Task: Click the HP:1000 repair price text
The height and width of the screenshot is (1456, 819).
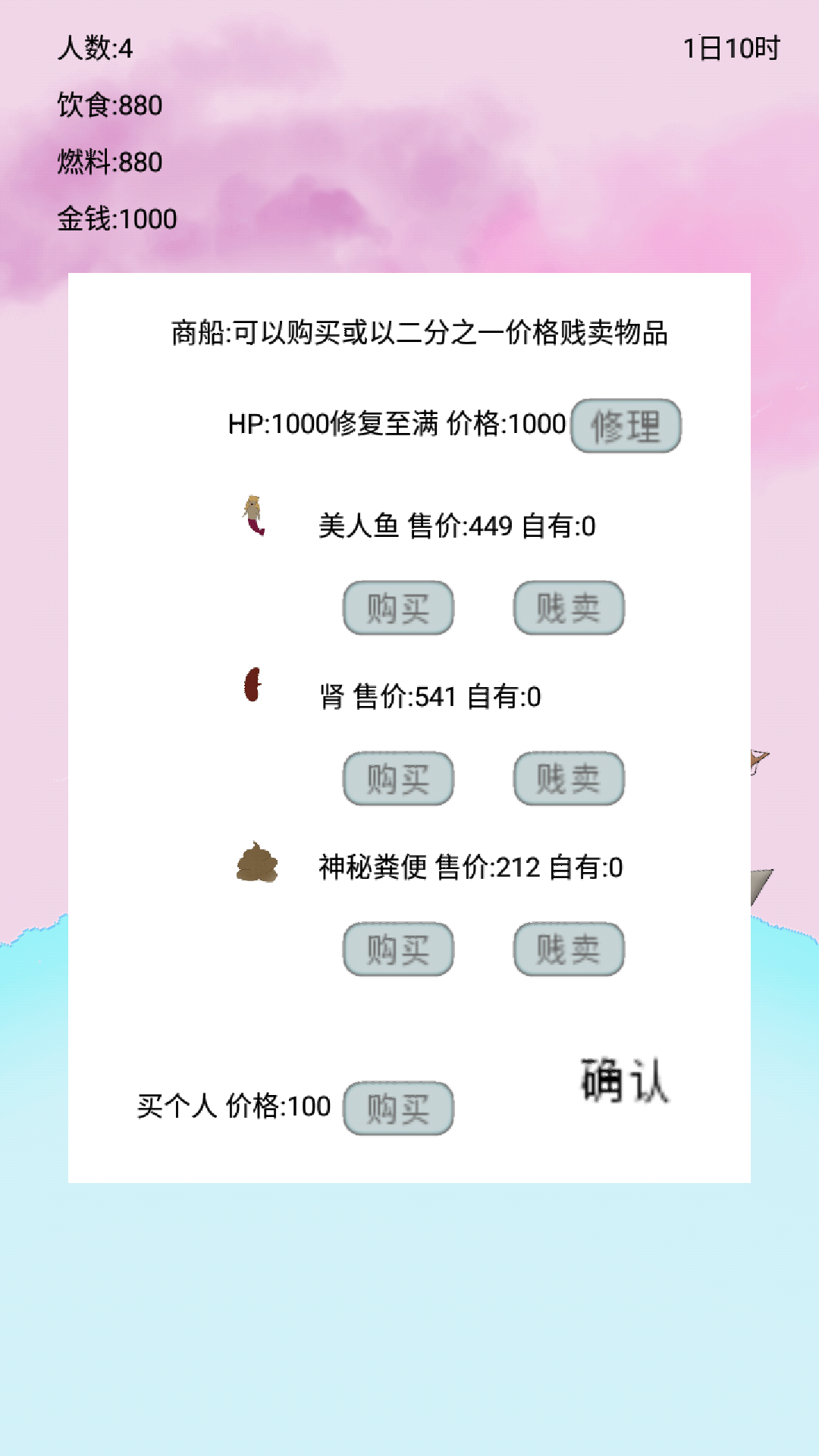Action: pyautogui.click(x=394, y=425)
